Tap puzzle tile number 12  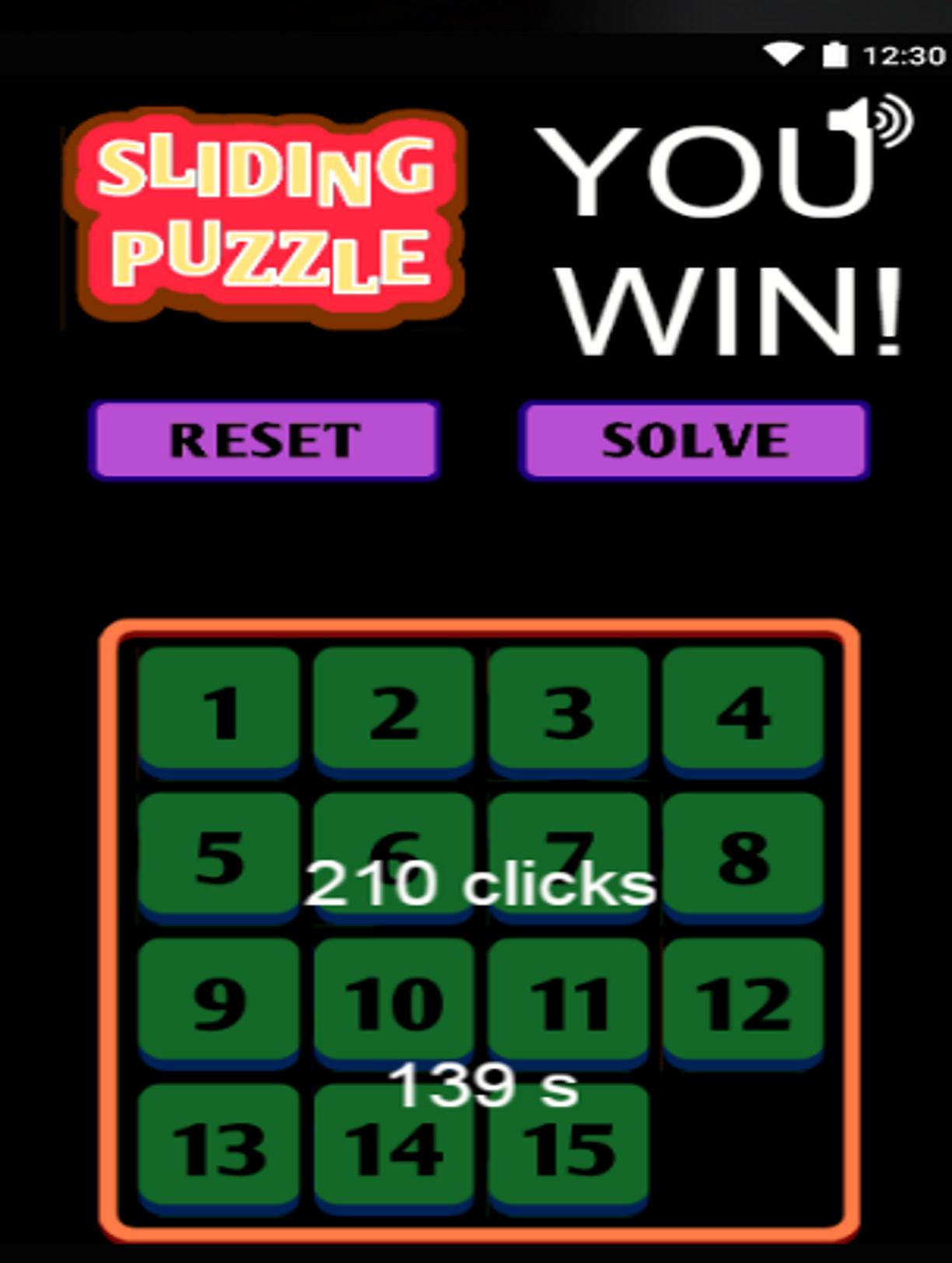[743, 1000]
